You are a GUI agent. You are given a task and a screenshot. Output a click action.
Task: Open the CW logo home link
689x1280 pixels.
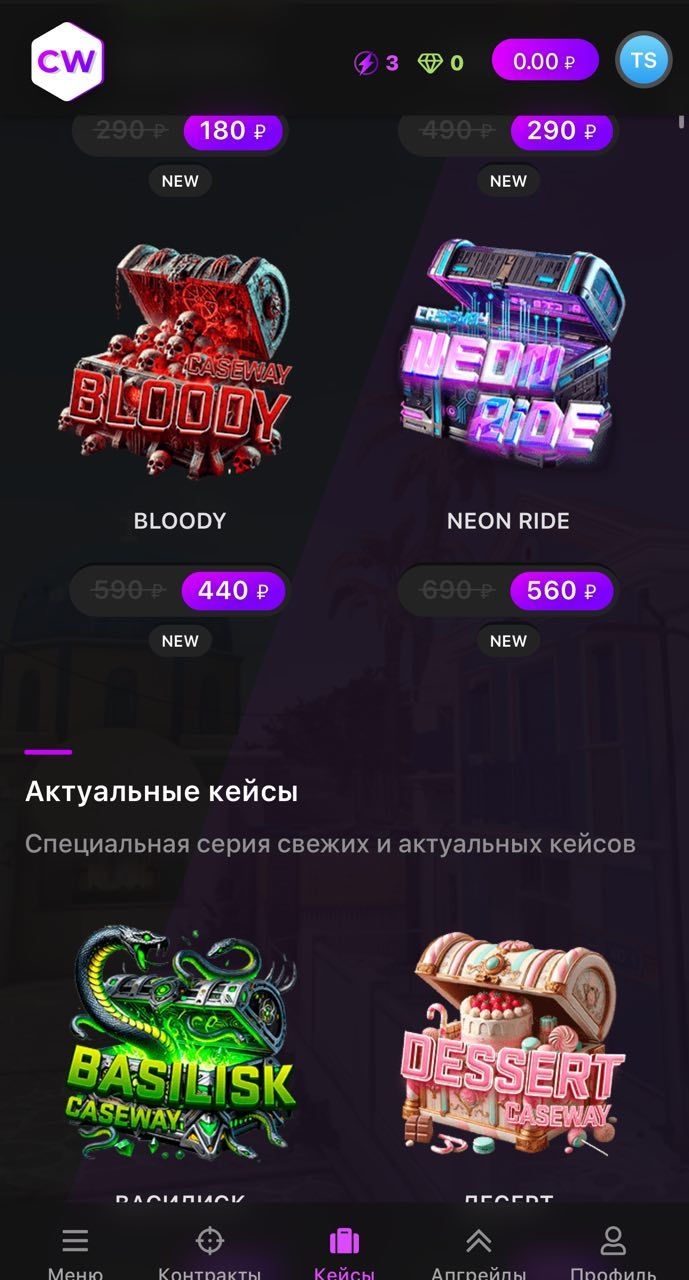coord(67,62)
